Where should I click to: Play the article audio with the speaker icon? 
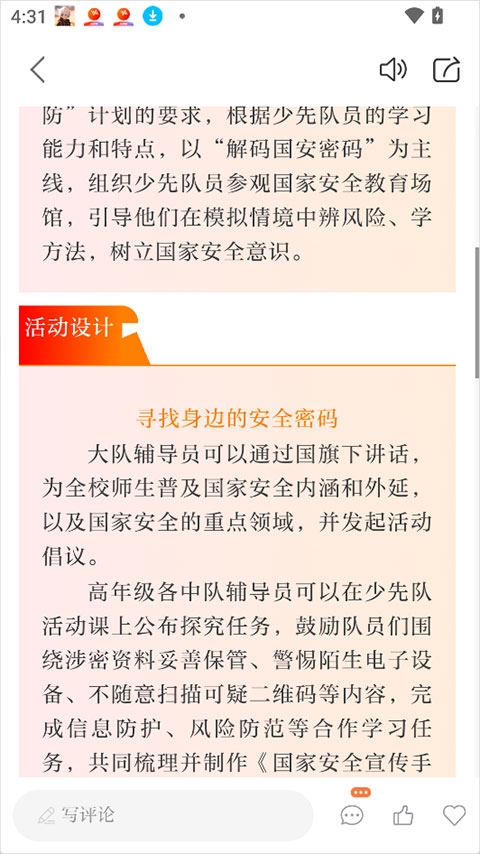coord(393,70)
